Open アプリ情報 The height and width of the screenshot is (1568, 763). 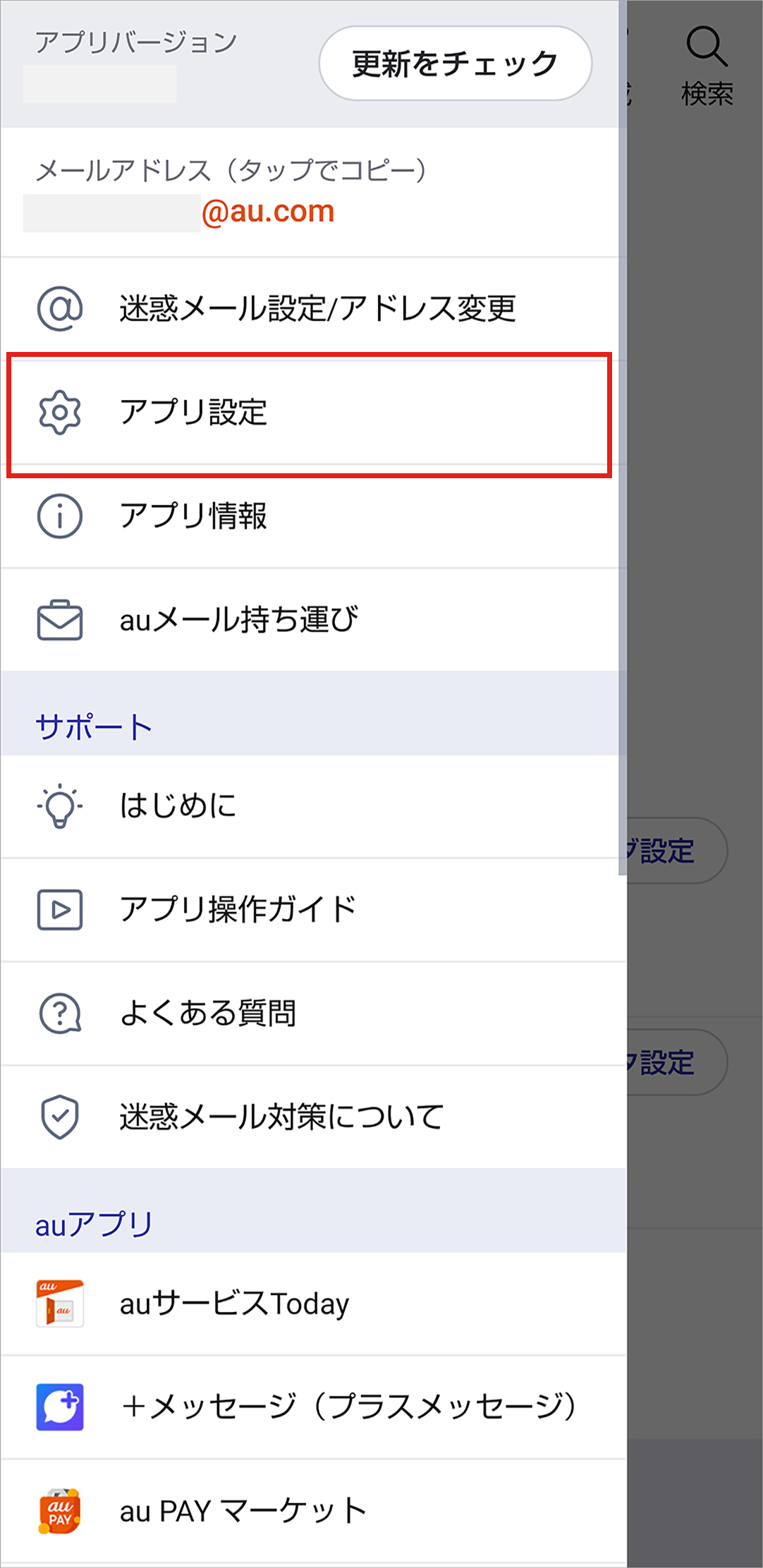pos(310,516)
